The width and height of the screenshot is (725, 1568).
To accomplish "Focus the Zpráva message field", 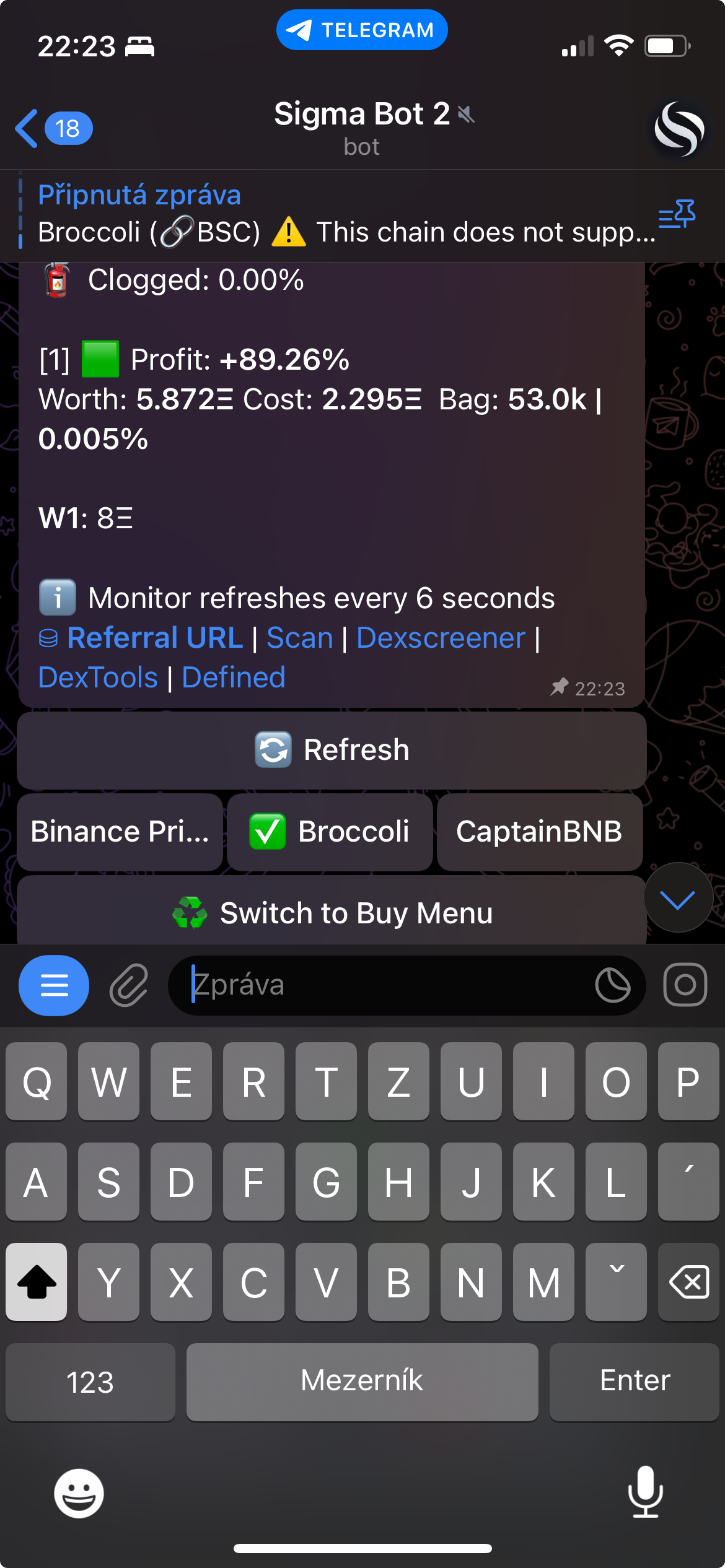I will click(384, 985).
